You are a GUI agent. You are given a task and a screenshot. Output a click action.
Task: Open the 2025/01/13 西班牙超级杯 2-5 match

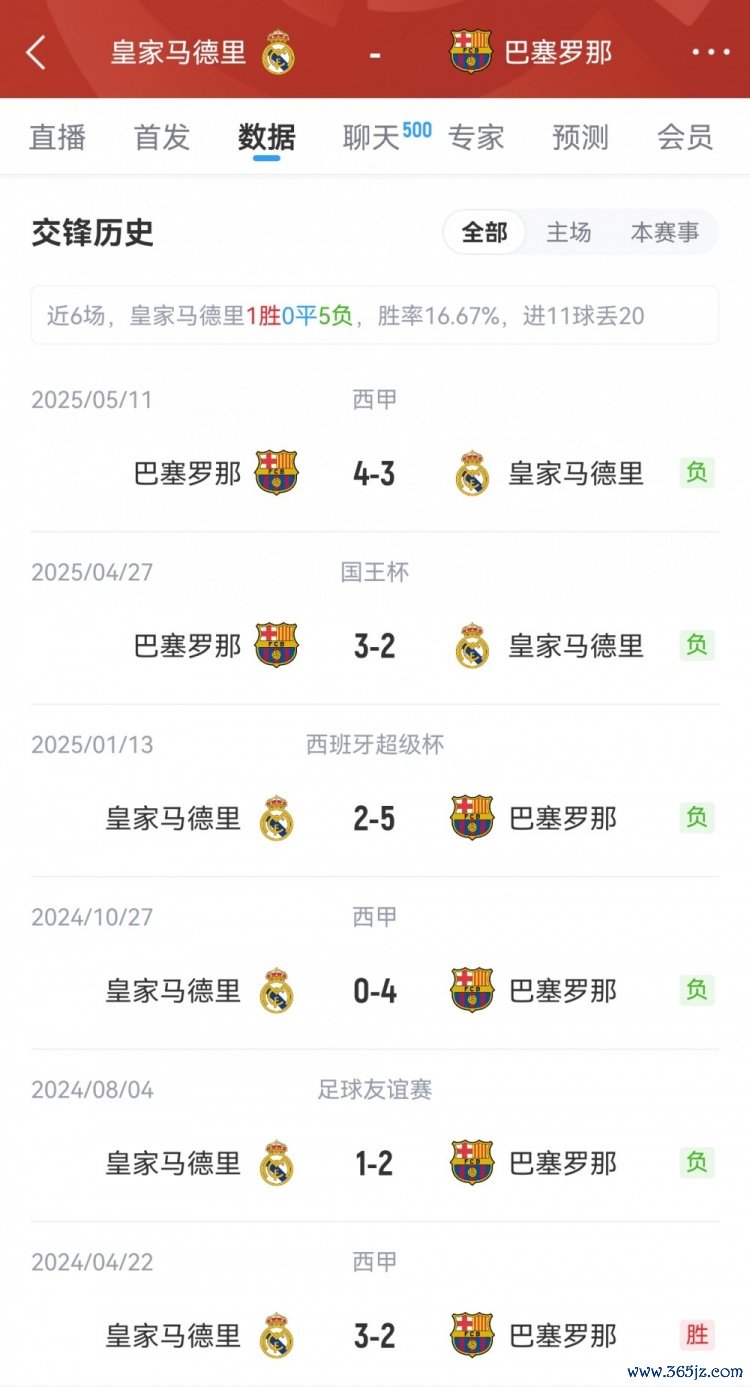(375, 818)
